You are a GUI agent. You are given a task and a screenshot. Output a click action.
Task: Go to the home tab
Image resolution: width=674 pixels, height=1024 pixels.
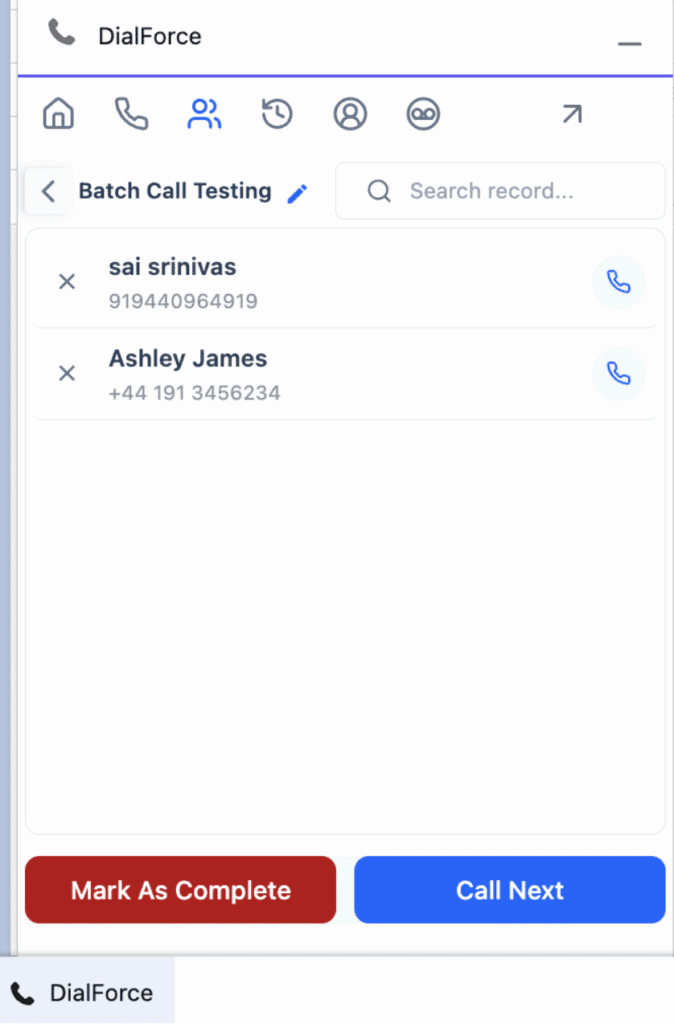[x=59, y=115]
